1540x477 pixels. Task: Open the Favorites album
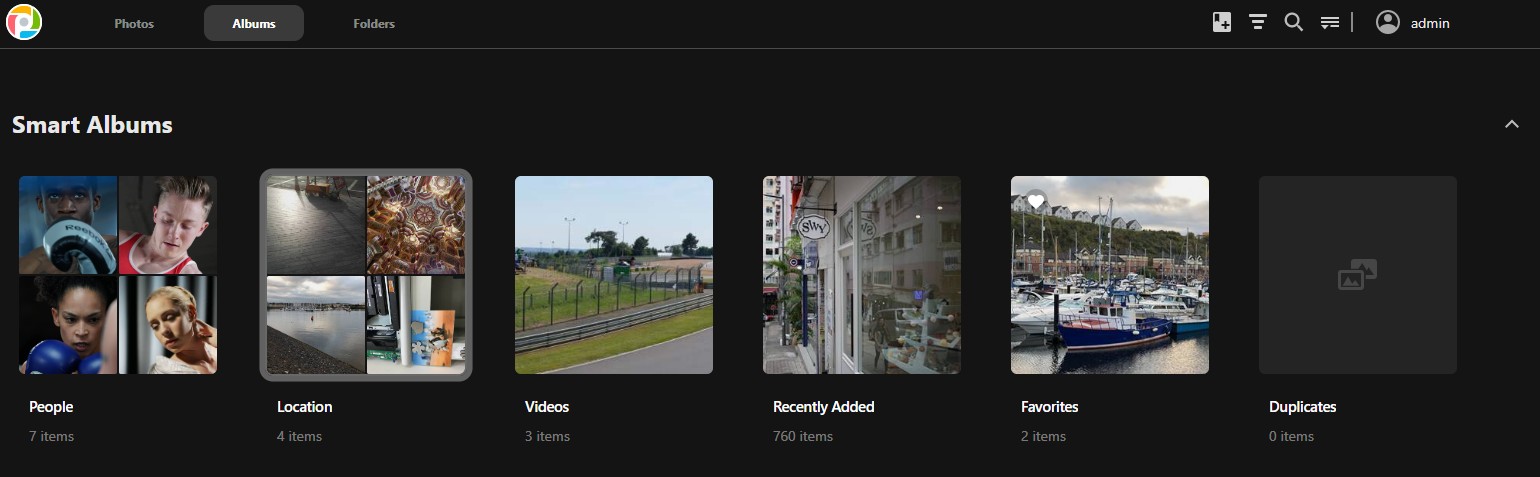coord(1110,275)
